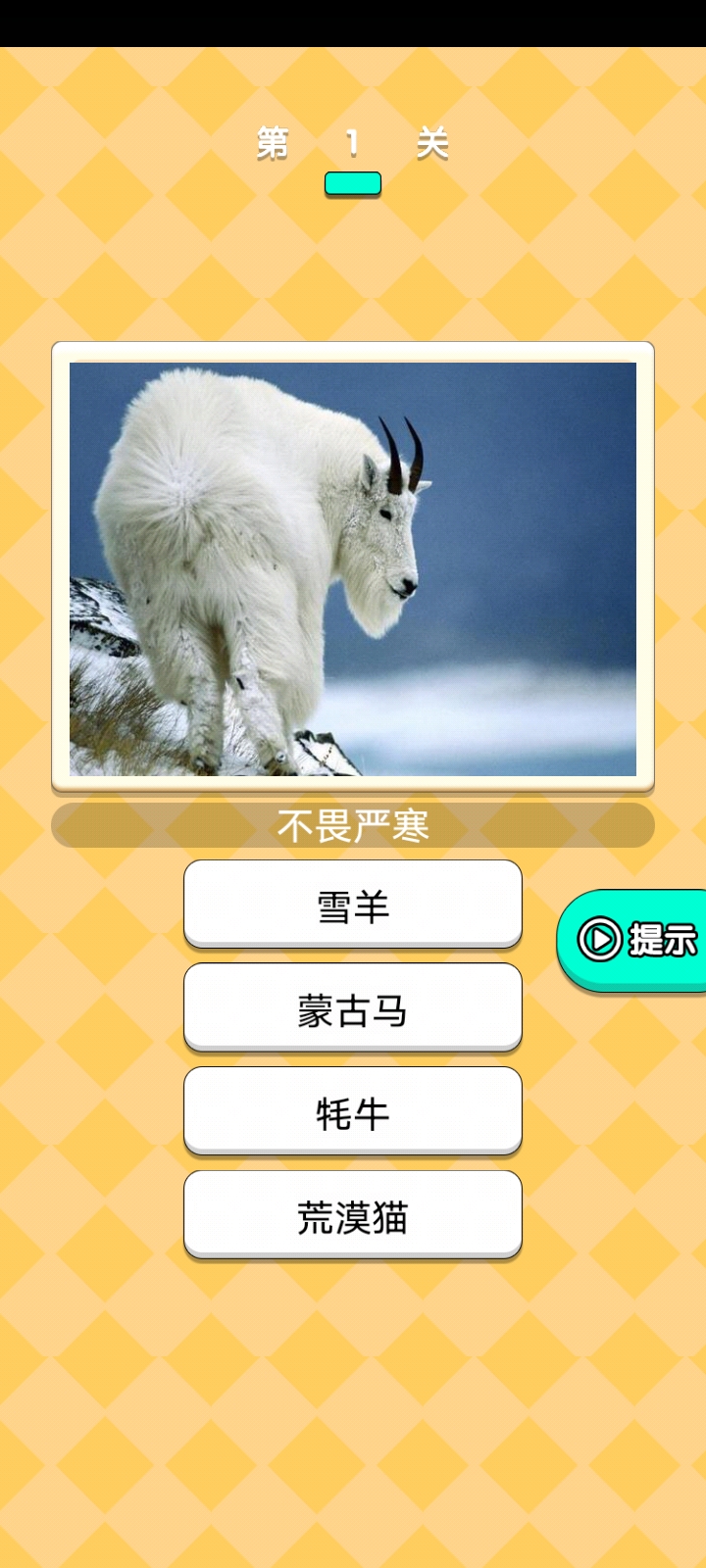This screenshot has width=706, height=1568.
Task: Answer with 荒漠猫
Action: [353, 1215]
